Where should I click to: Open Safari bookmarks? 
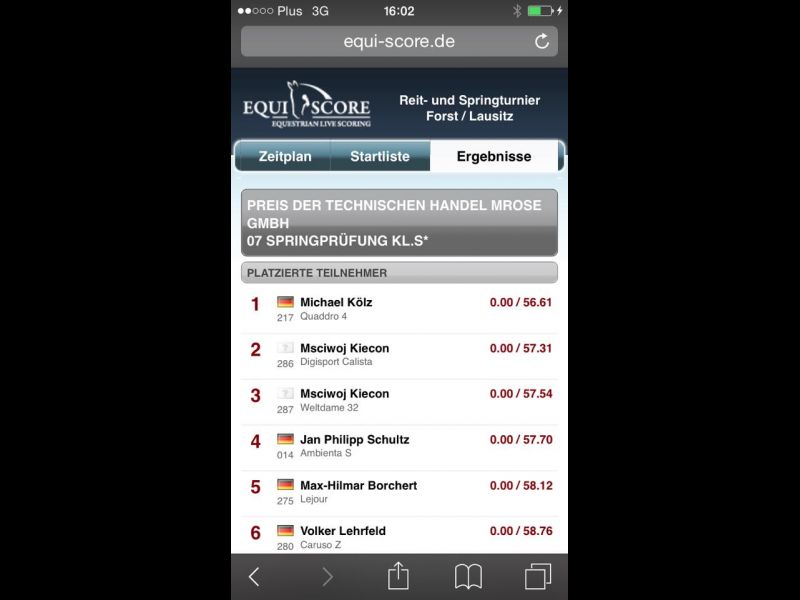468,576
